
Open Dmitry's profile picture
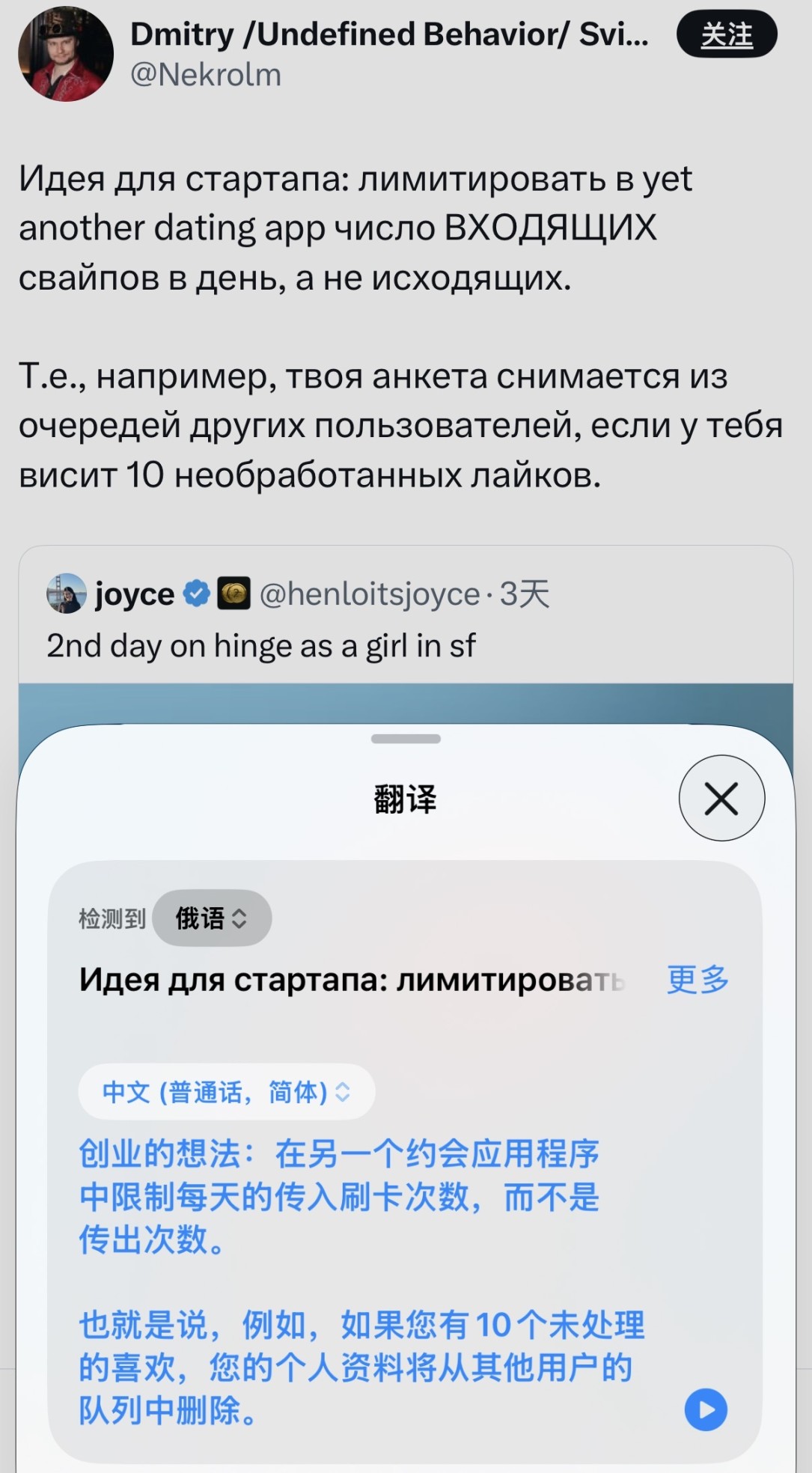[66, 54]
